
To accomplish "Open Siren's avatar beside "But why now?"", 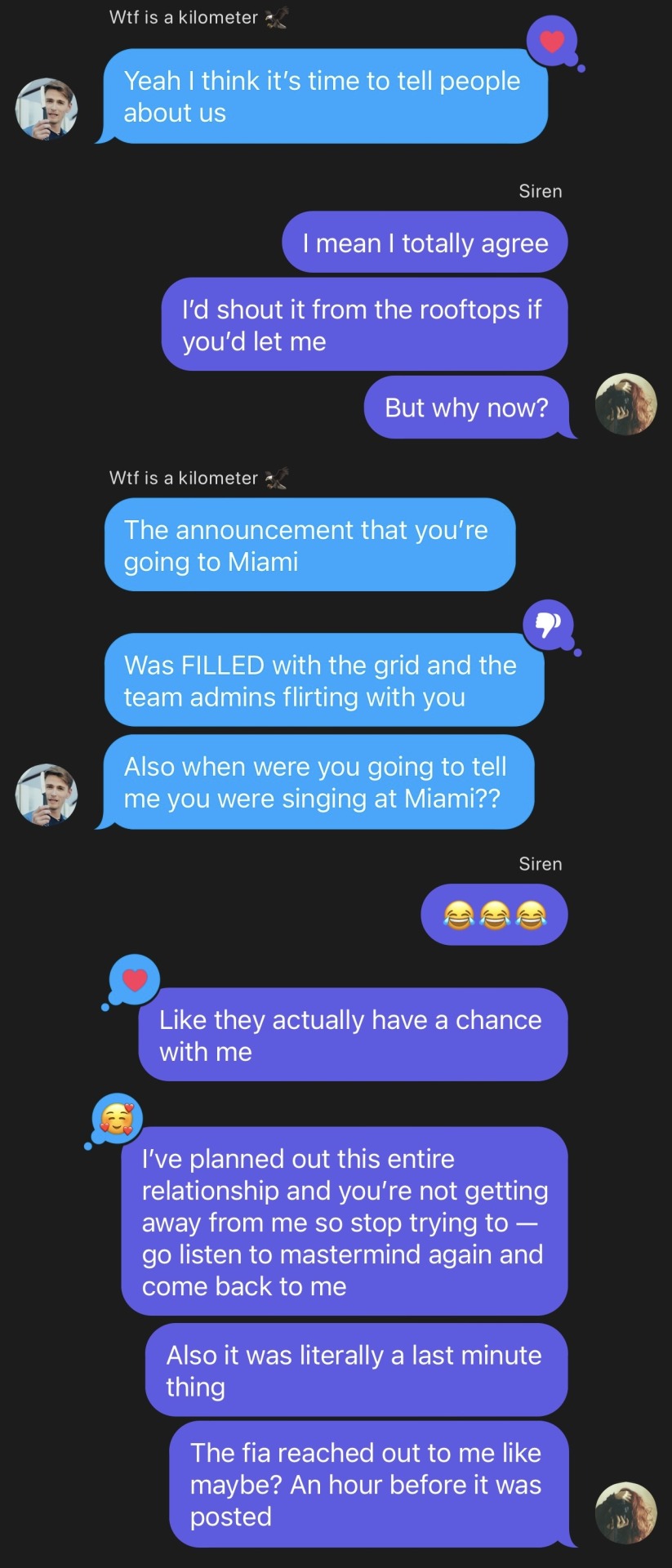I will 626,405.
